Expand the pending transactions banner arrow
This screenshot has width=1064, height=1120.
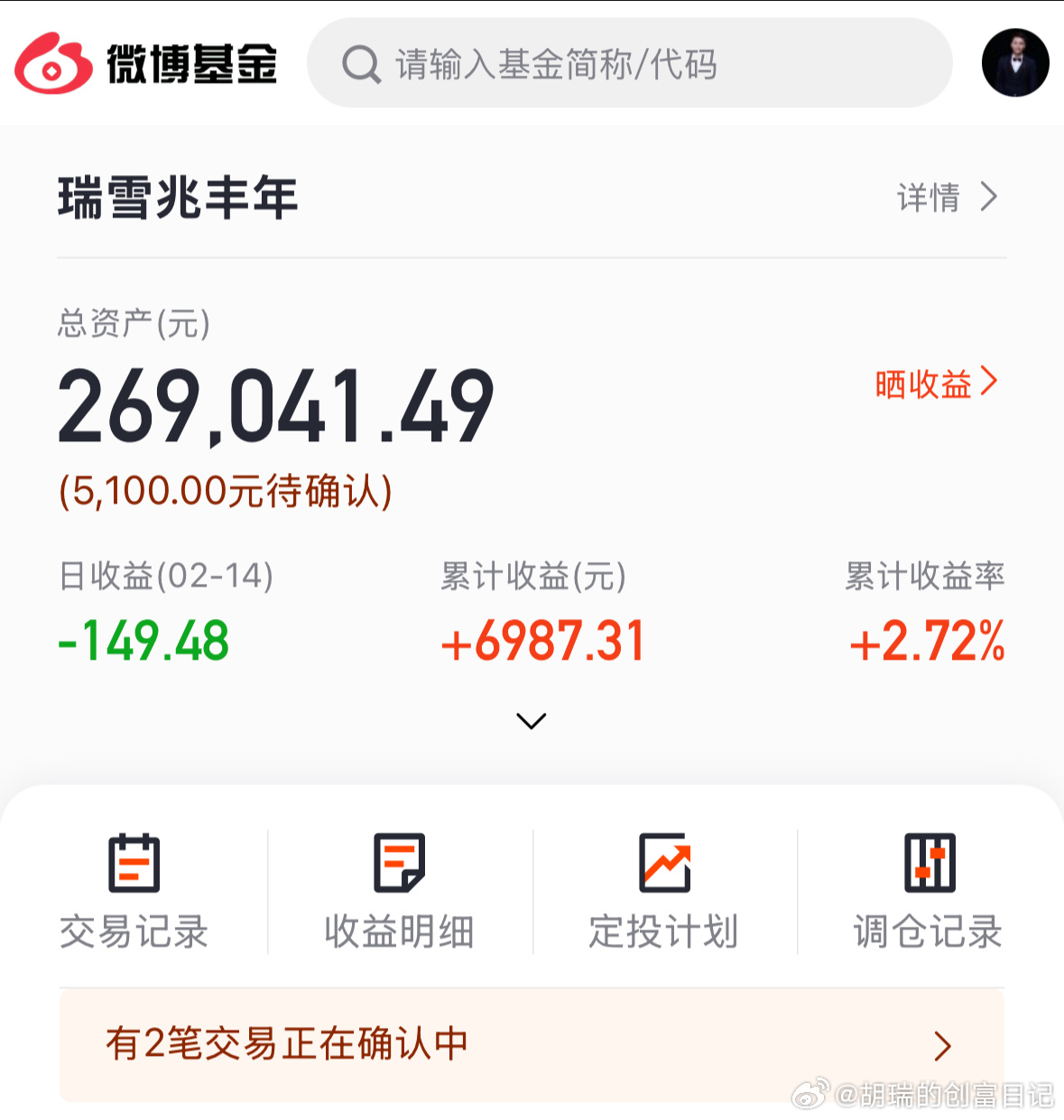942,1045
